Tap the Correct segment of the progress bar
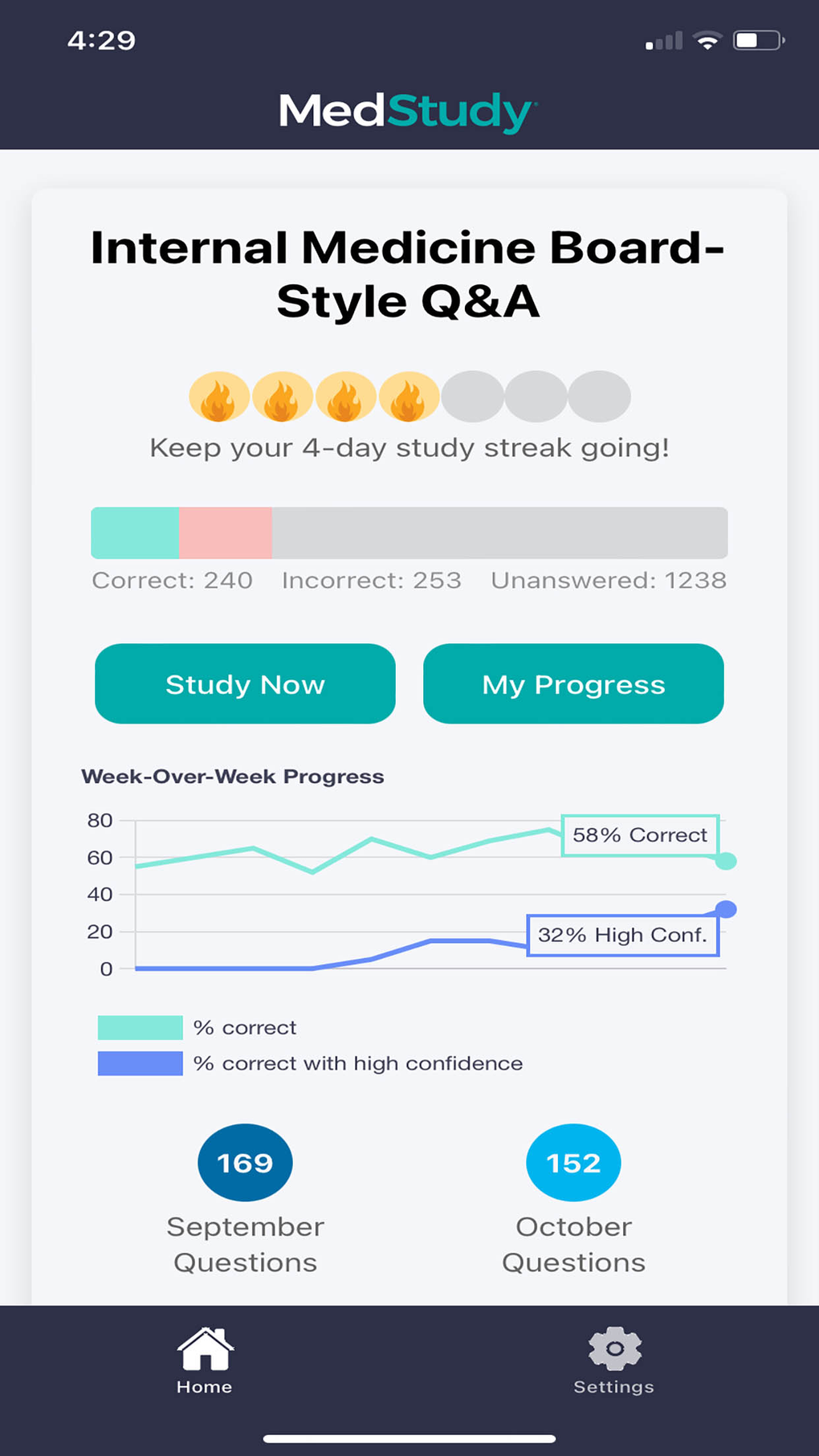 [x=135, y=532]
